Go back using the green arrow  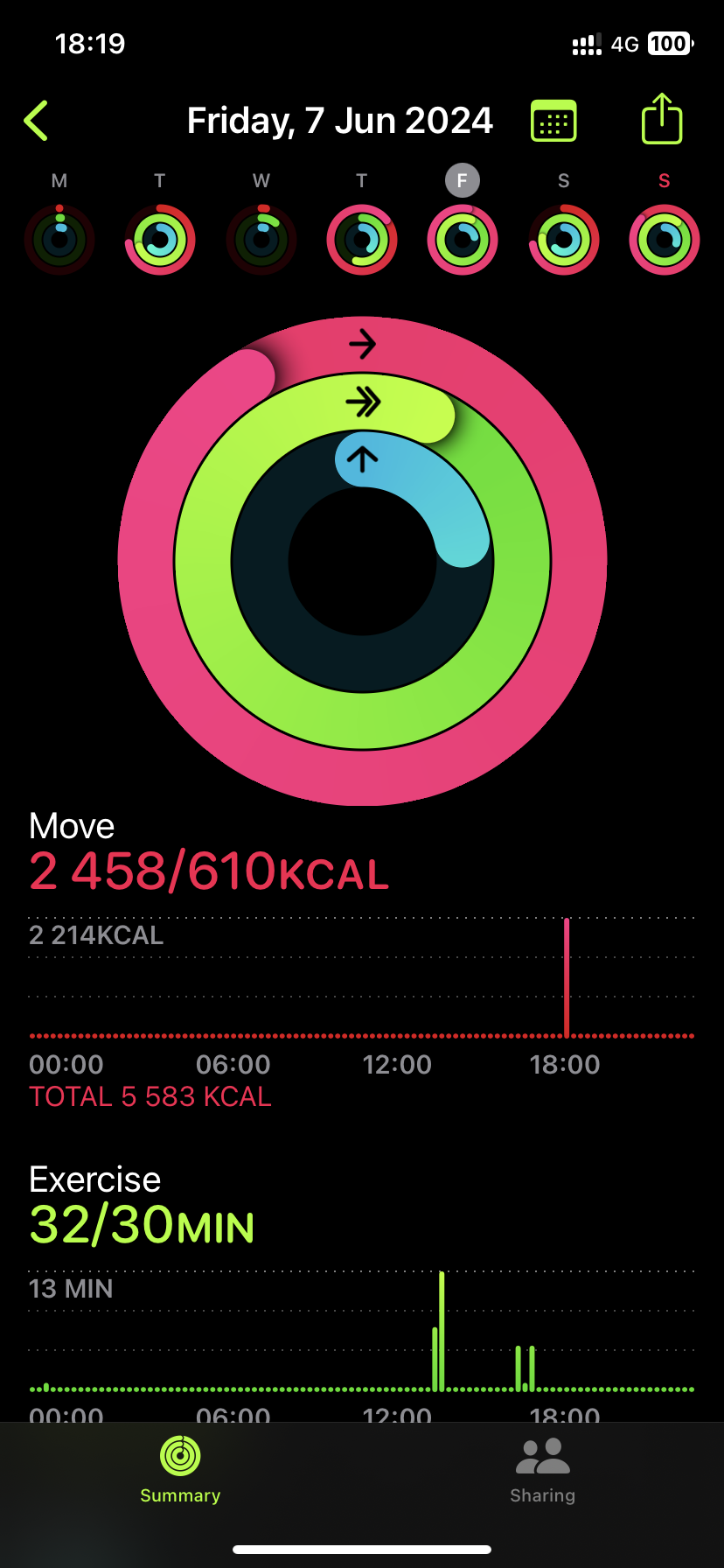[36, 121]
